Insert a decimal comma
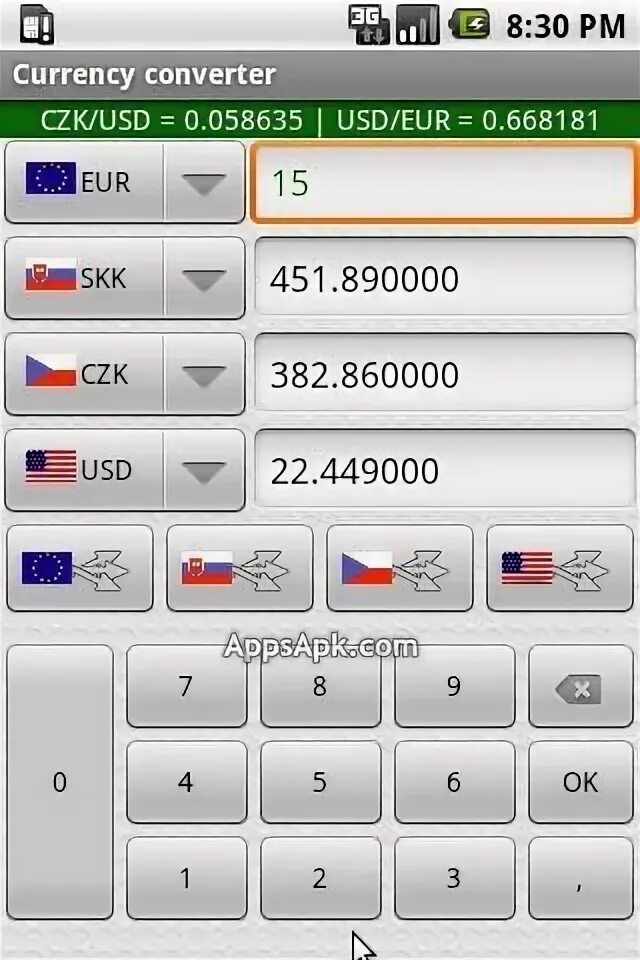 [580, 878]
